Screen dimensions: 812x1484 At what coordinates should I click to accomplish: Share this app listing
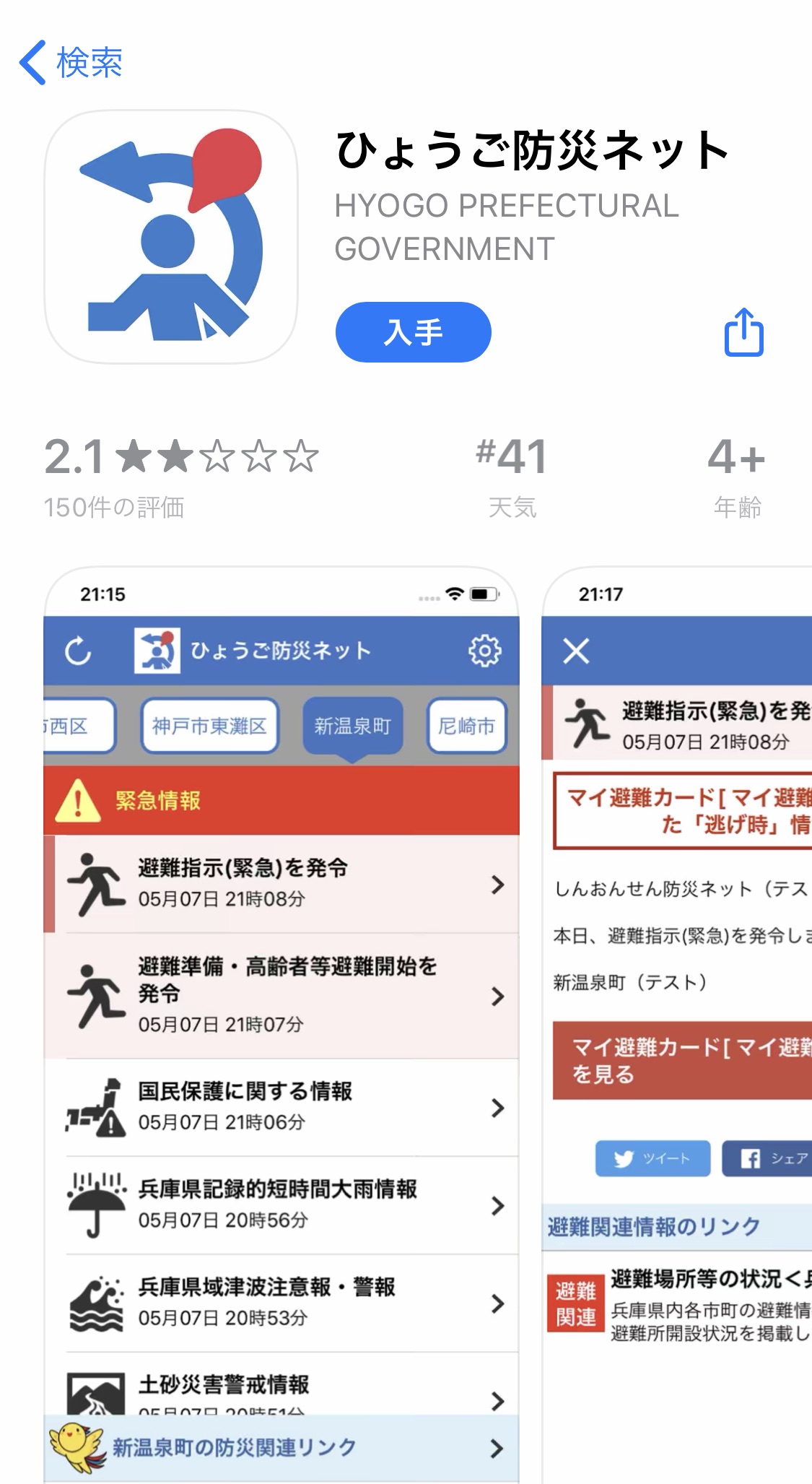coord(743,332)
